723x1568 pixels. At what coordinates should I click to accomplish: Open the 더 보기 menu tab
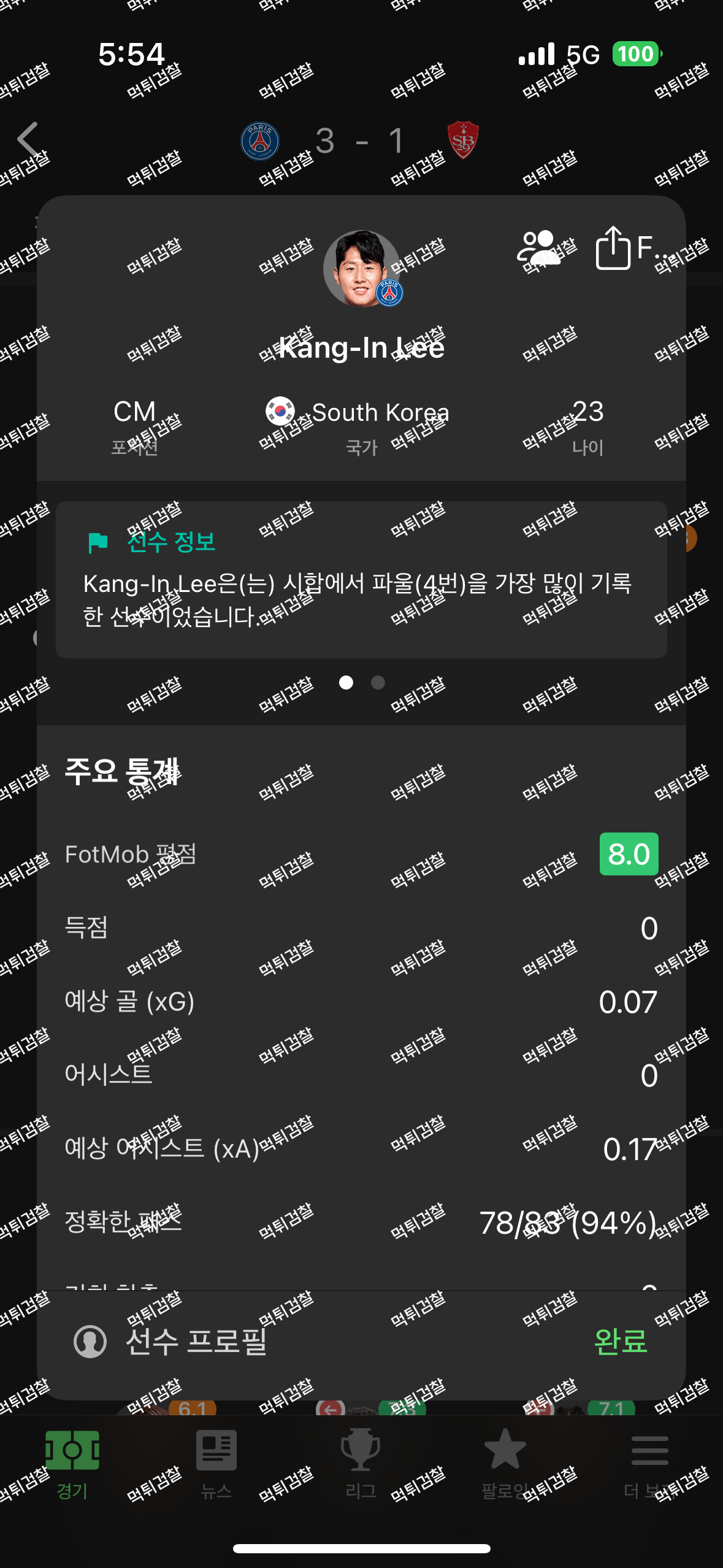tap(649, 1462)
